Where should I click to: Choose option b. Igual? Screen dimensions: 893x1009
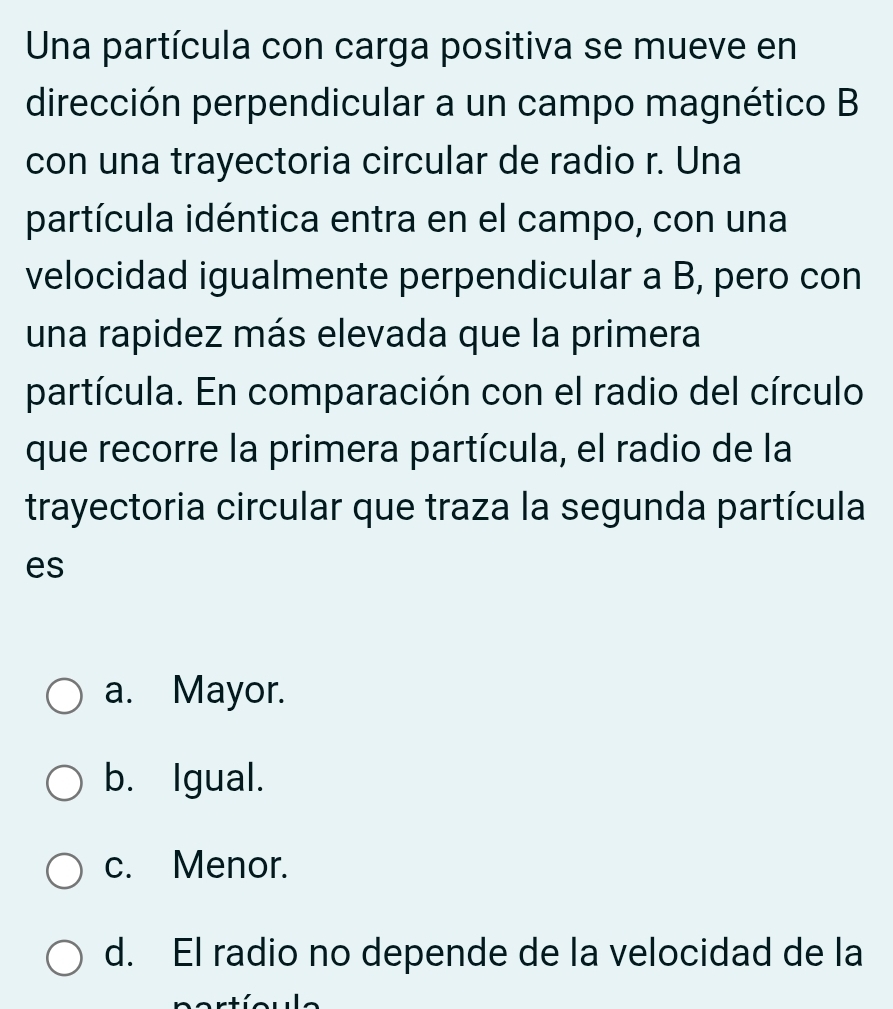click(x=65, y=782)
